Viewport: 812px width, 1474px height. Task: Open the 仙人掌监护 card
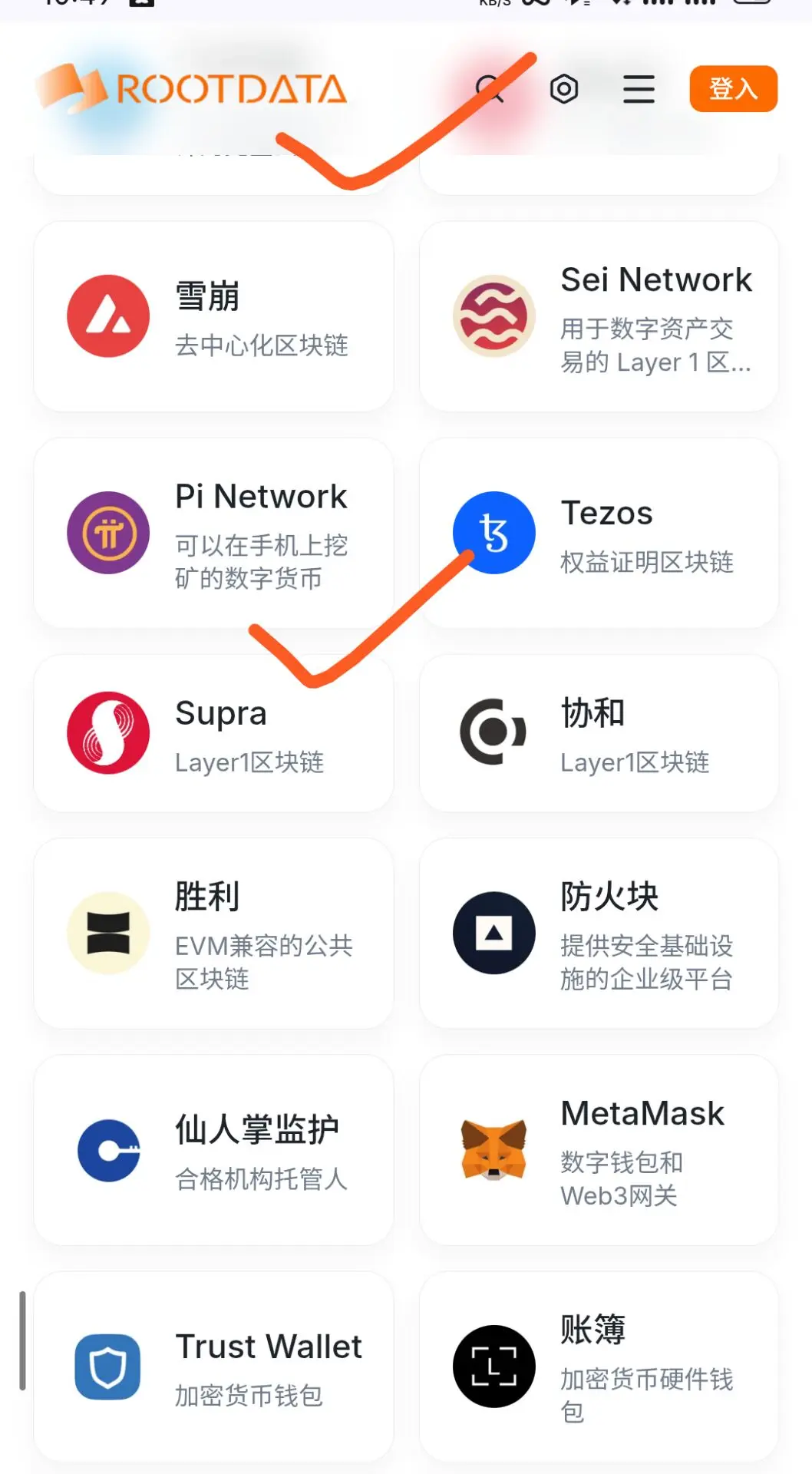click(x=213, y=1150)
